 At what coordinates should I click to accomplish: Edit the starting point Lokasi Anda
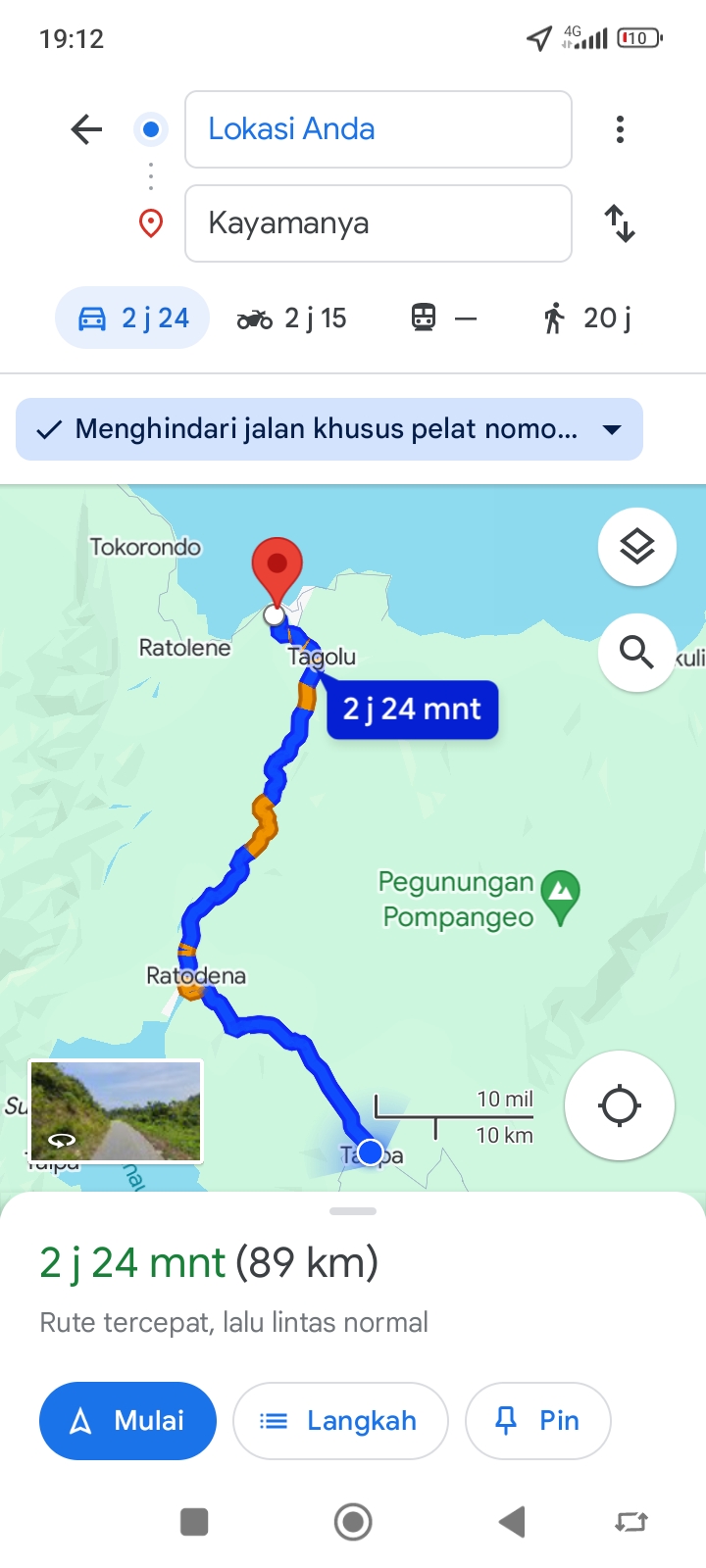[x=378, y=129]
